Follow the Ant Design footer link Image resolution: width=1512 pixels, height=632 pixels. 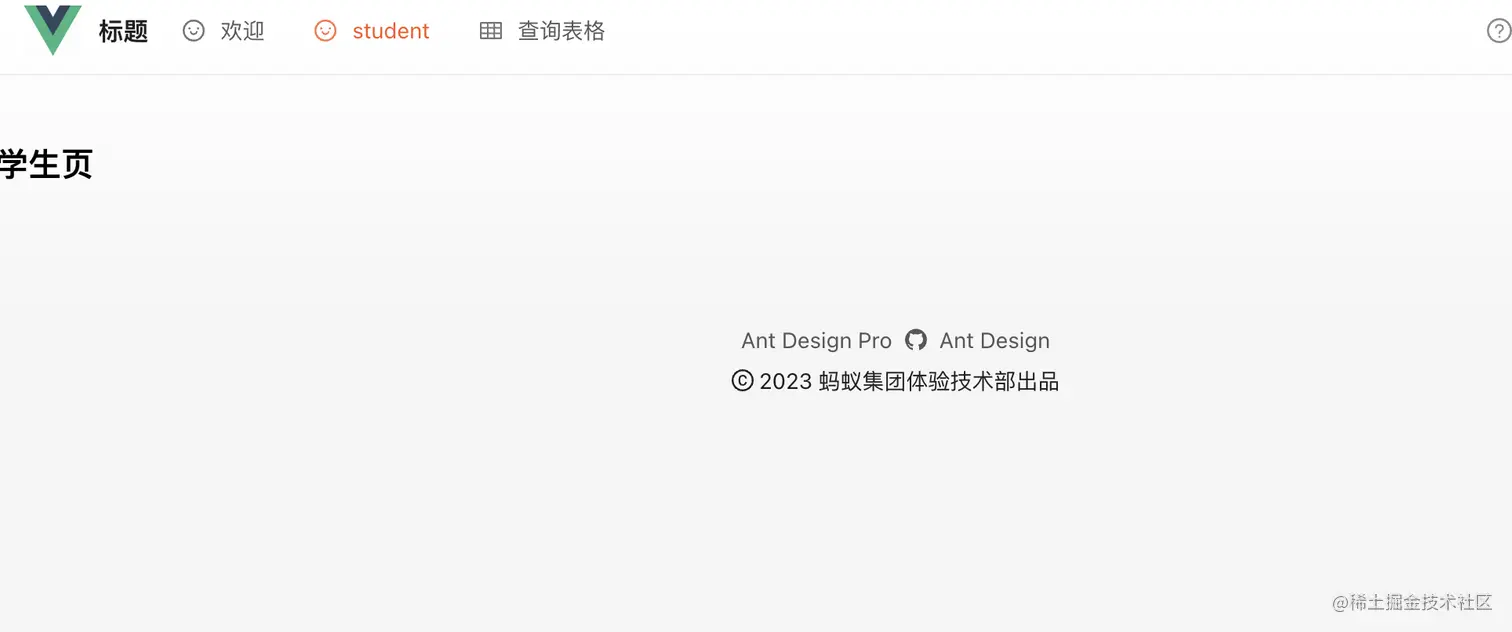[994, 341]
